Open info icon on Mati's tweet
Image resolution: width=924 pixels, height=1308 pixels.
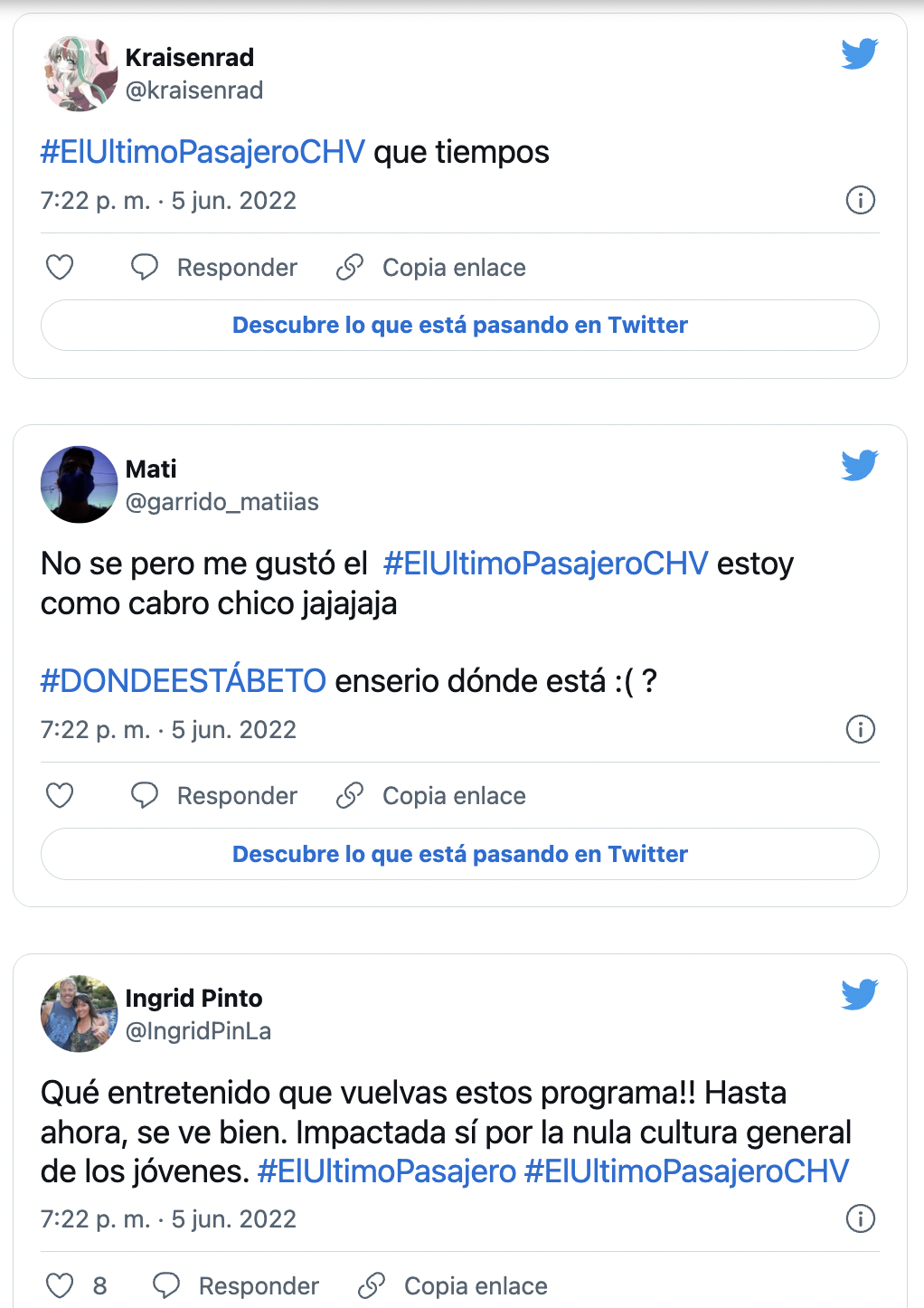pos(860,729)
